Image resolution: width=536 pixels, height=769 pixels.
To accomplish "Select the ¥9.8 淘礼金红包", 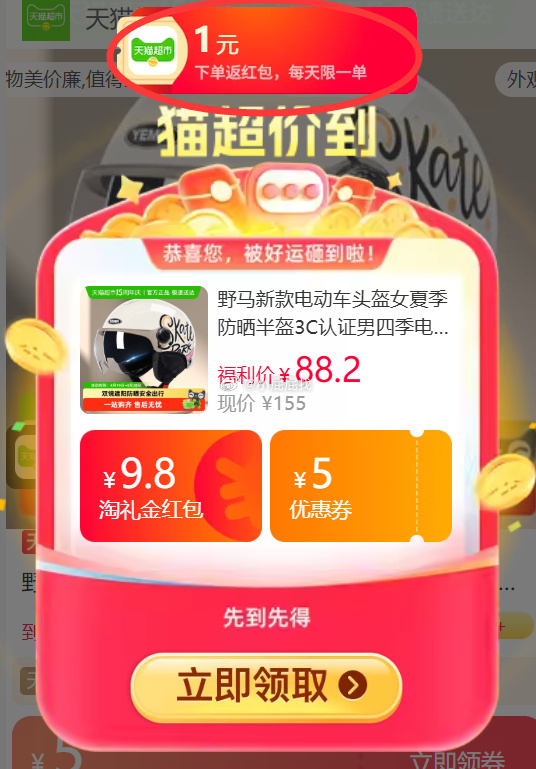I will tap(171, 486).
